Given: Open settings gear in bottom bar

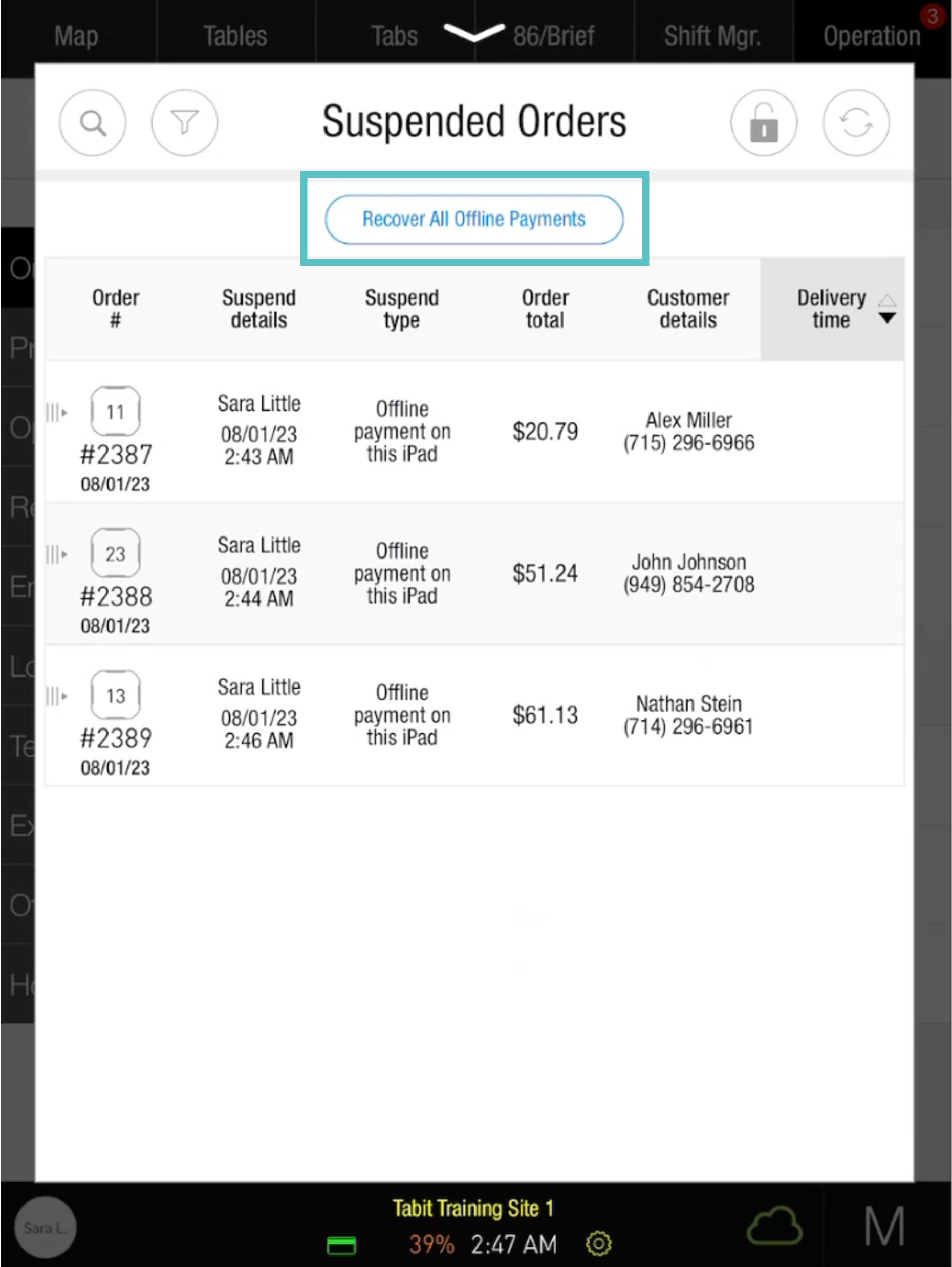Looking at the screenshot, I should pos(598,1243).
